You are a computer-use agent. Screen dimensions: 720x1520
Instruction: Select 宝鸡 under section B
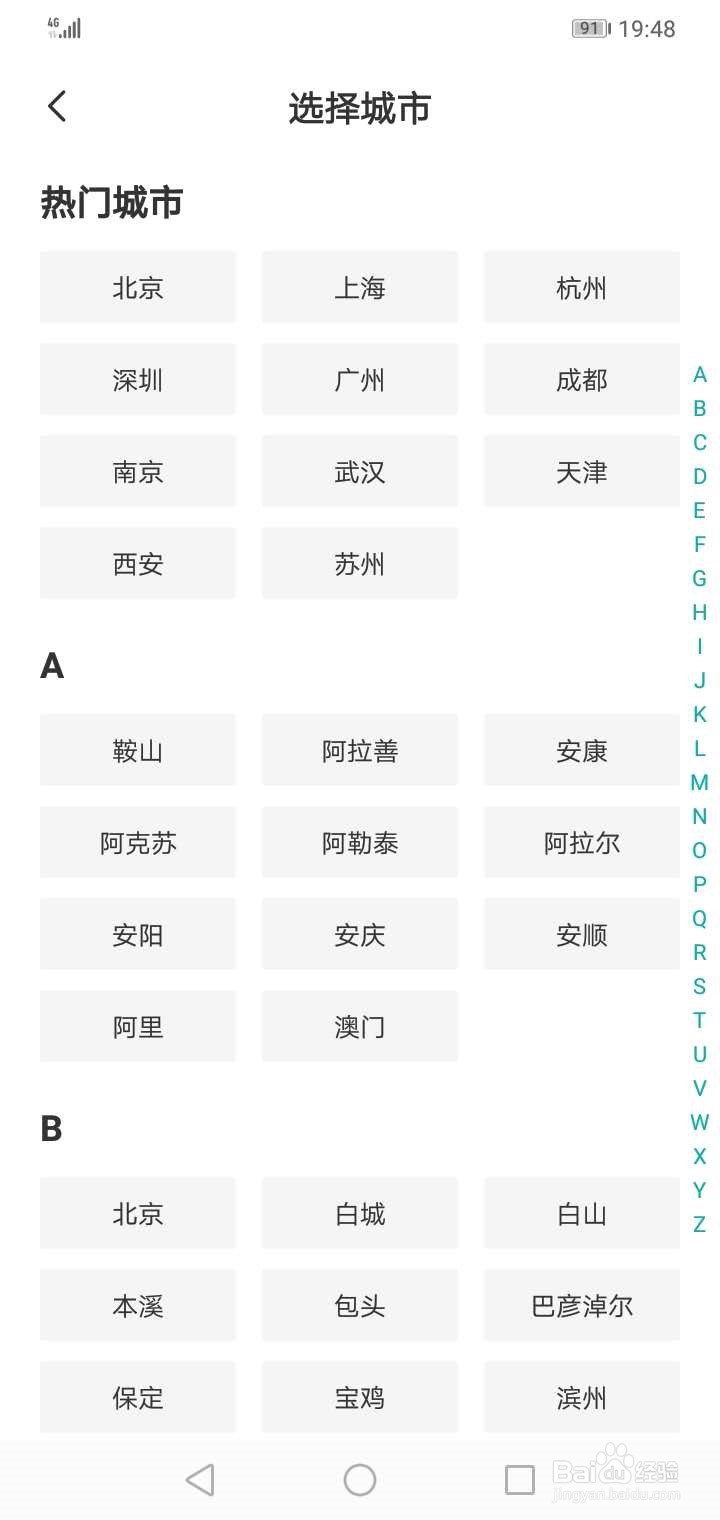point(359,1397)
